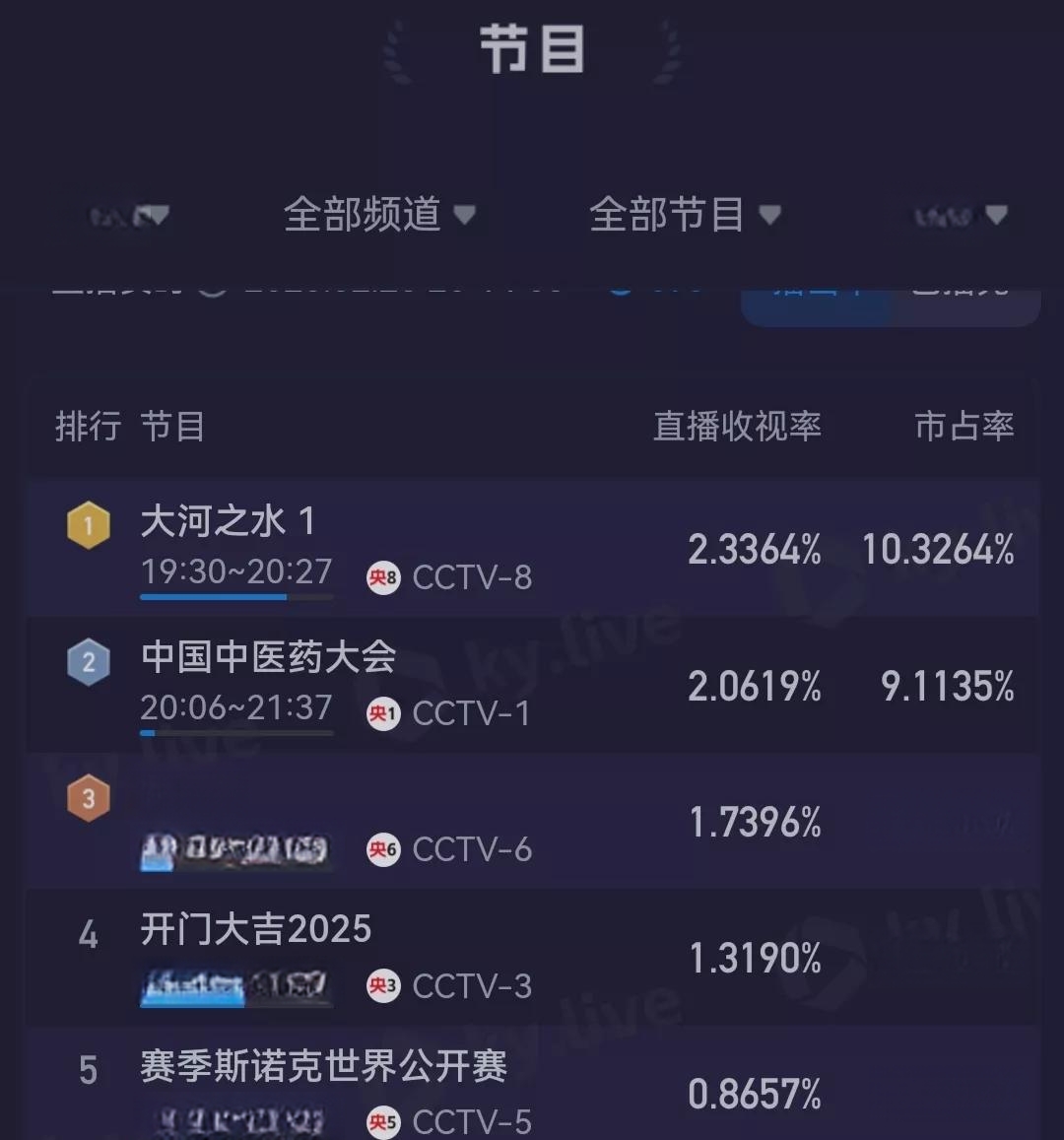The width and height of the screenshot is (1064, 1140).
Task: Open the 开门大吉2025 program row
Action: pos(532,958)
